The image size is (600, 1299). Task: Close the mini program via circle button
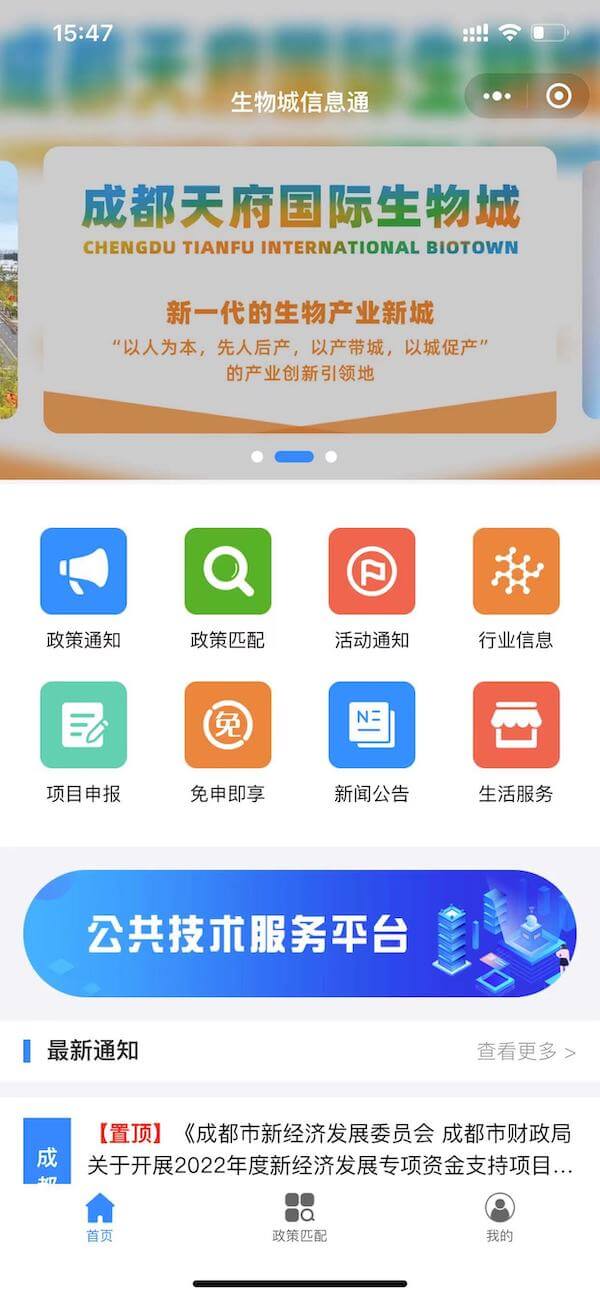[x=559, y=96]
